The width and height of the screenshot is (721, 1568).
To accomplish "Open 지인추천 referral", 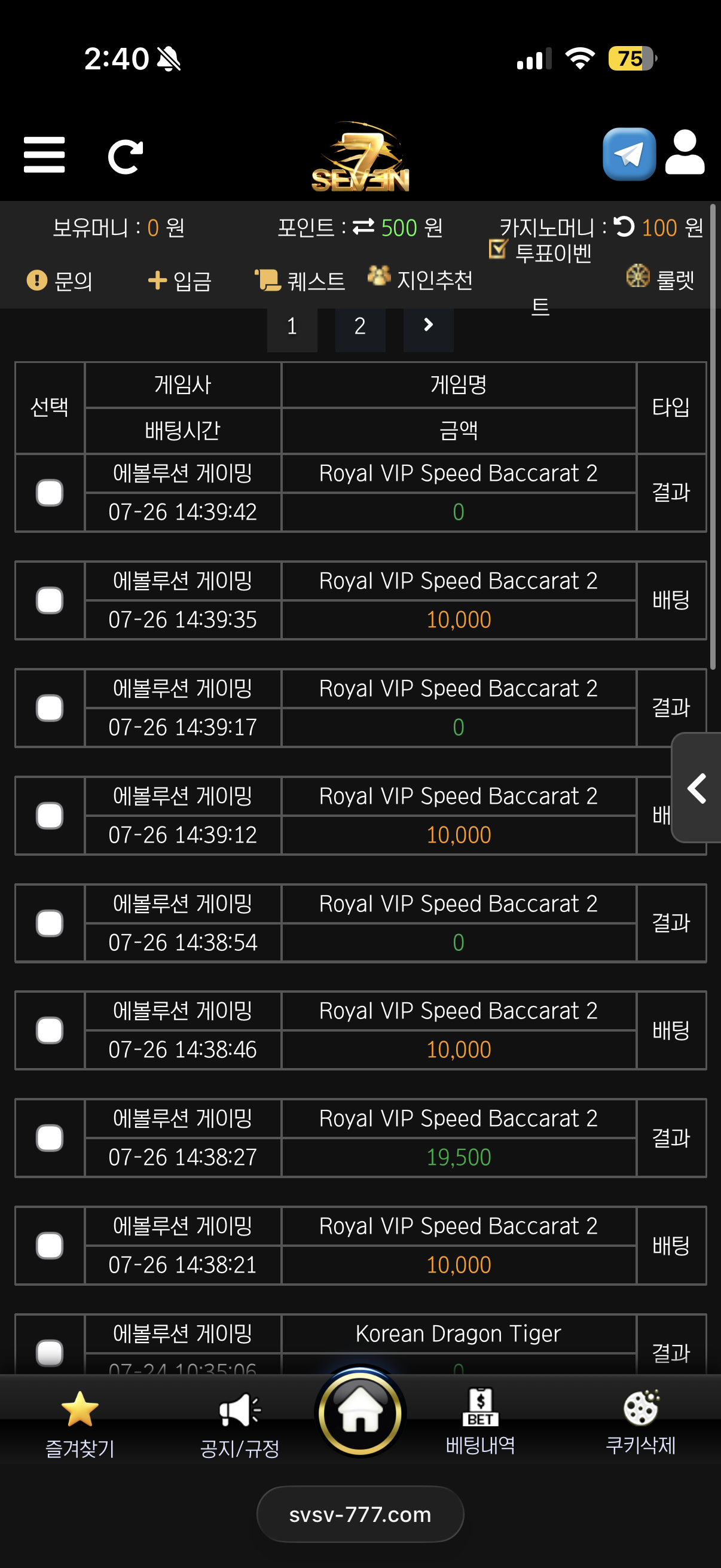I will [x=420, y=279].
